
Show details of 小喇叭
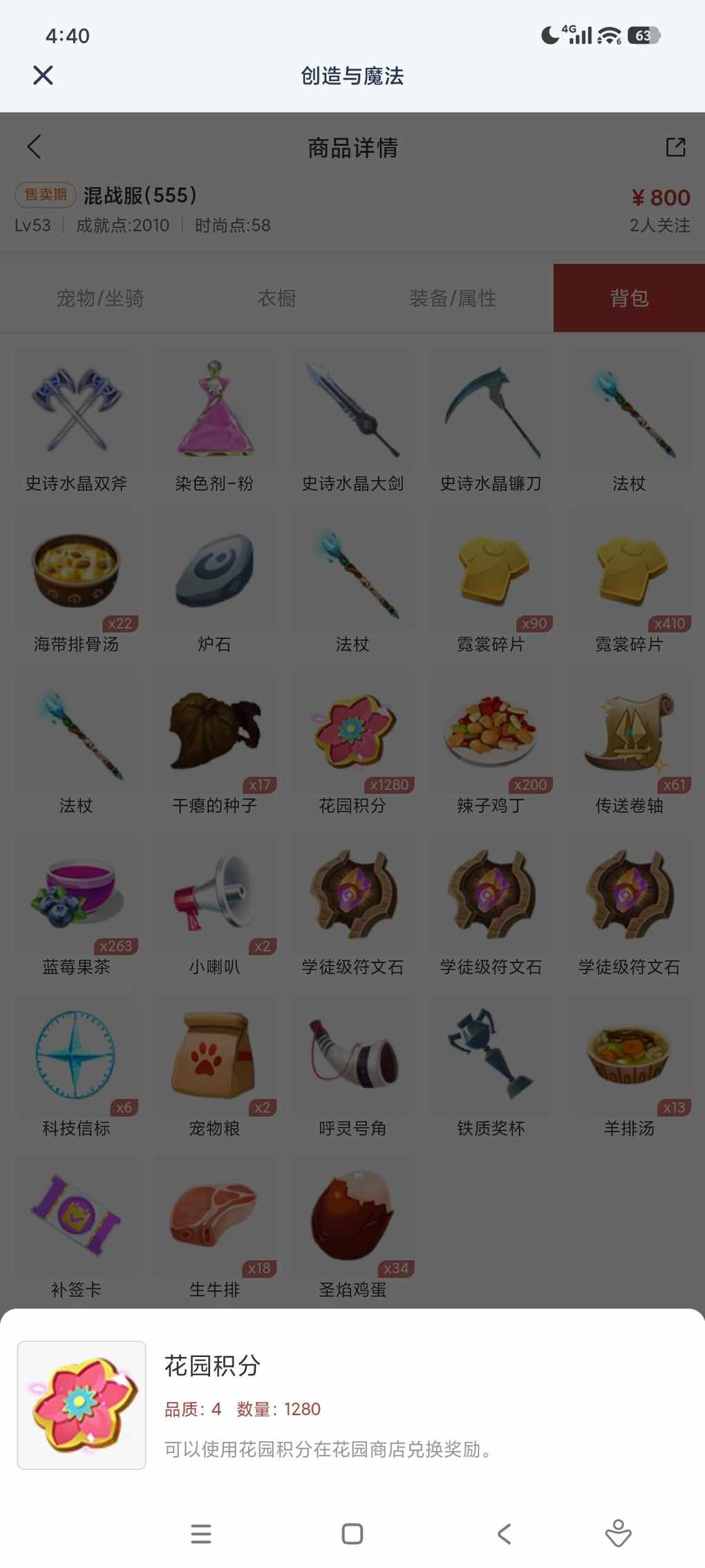pos(214,905)
